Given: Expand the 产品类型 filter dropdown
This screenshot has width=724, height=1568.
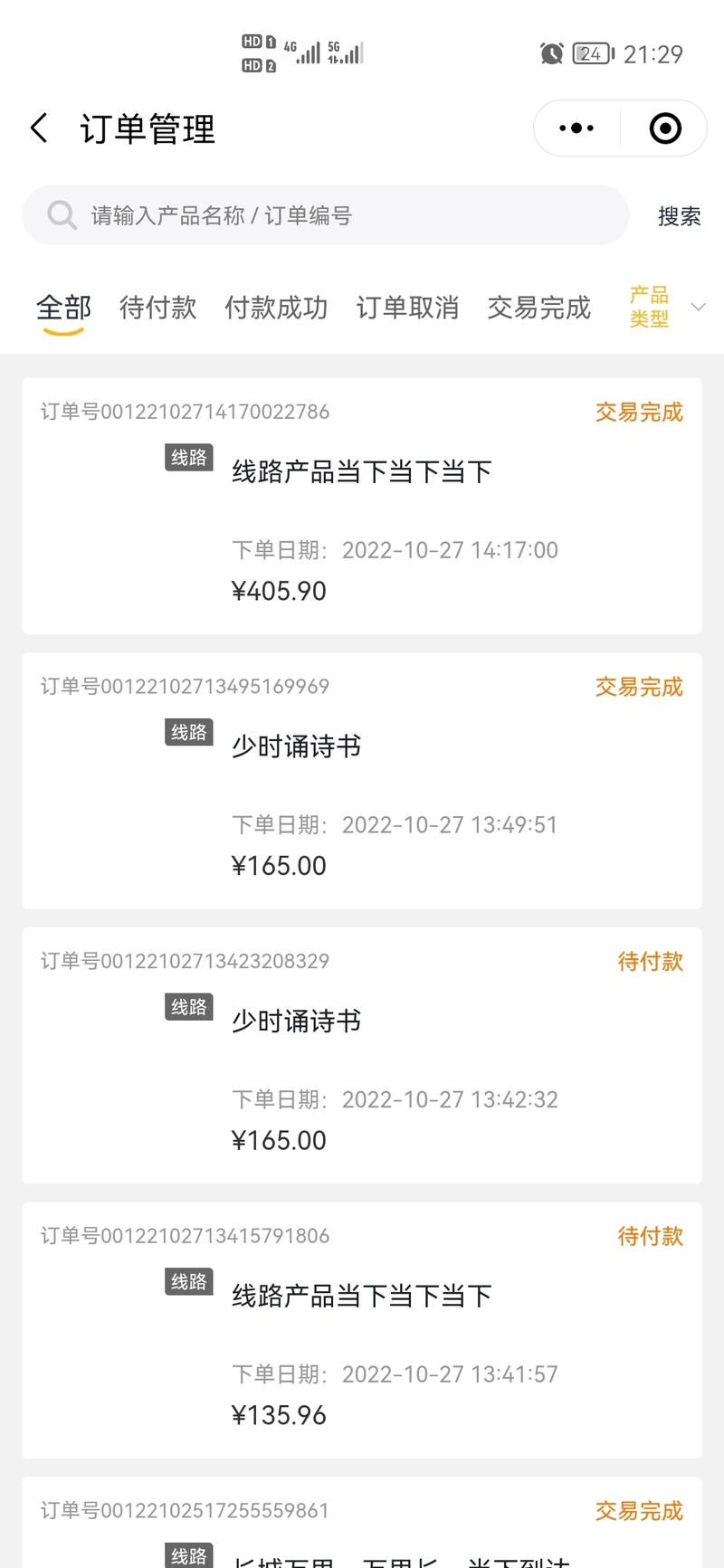Looking at the screenshot, I should [x=667, y=307].
